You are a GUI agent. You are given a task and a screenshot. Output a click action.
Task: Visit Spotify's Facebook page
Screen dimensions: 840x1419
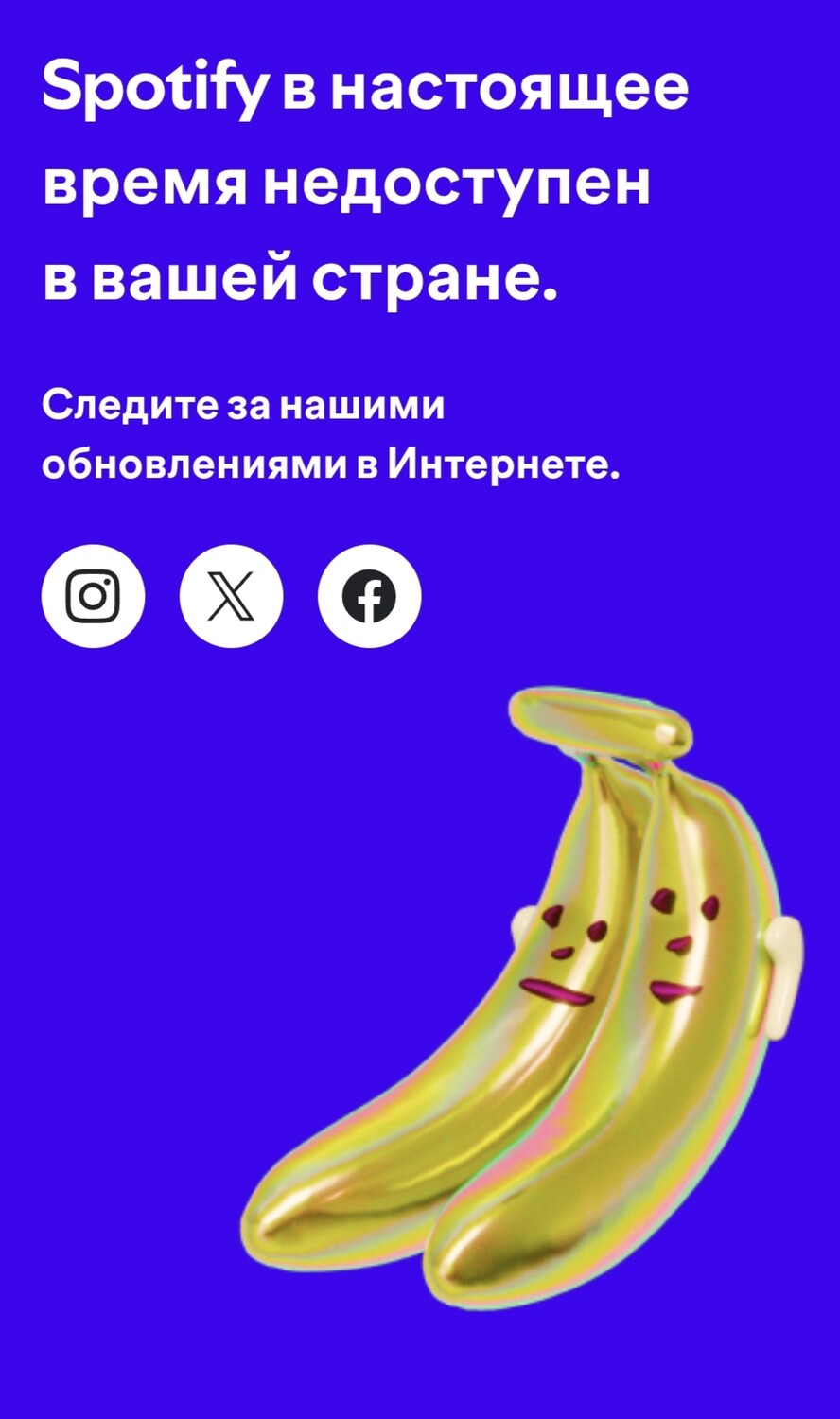tap(369, 596)
